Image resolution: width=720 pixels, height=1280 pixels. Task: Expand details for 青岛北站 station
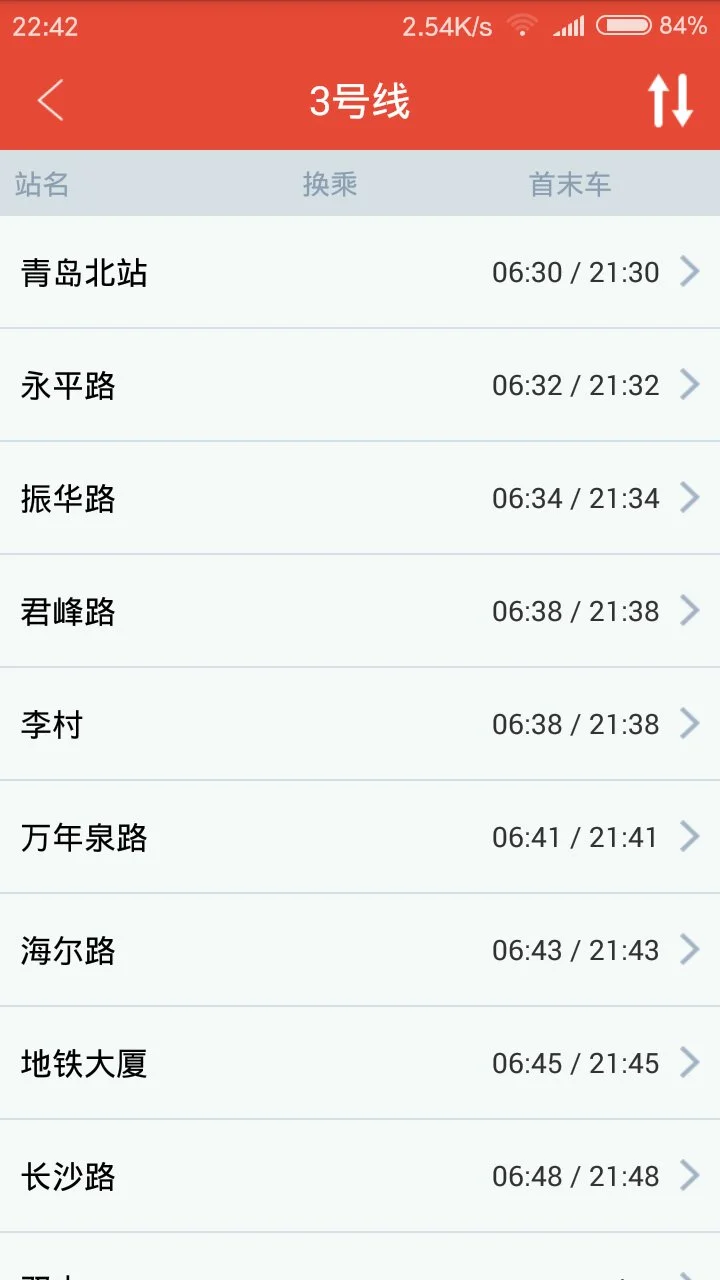[x=360, y=272]
